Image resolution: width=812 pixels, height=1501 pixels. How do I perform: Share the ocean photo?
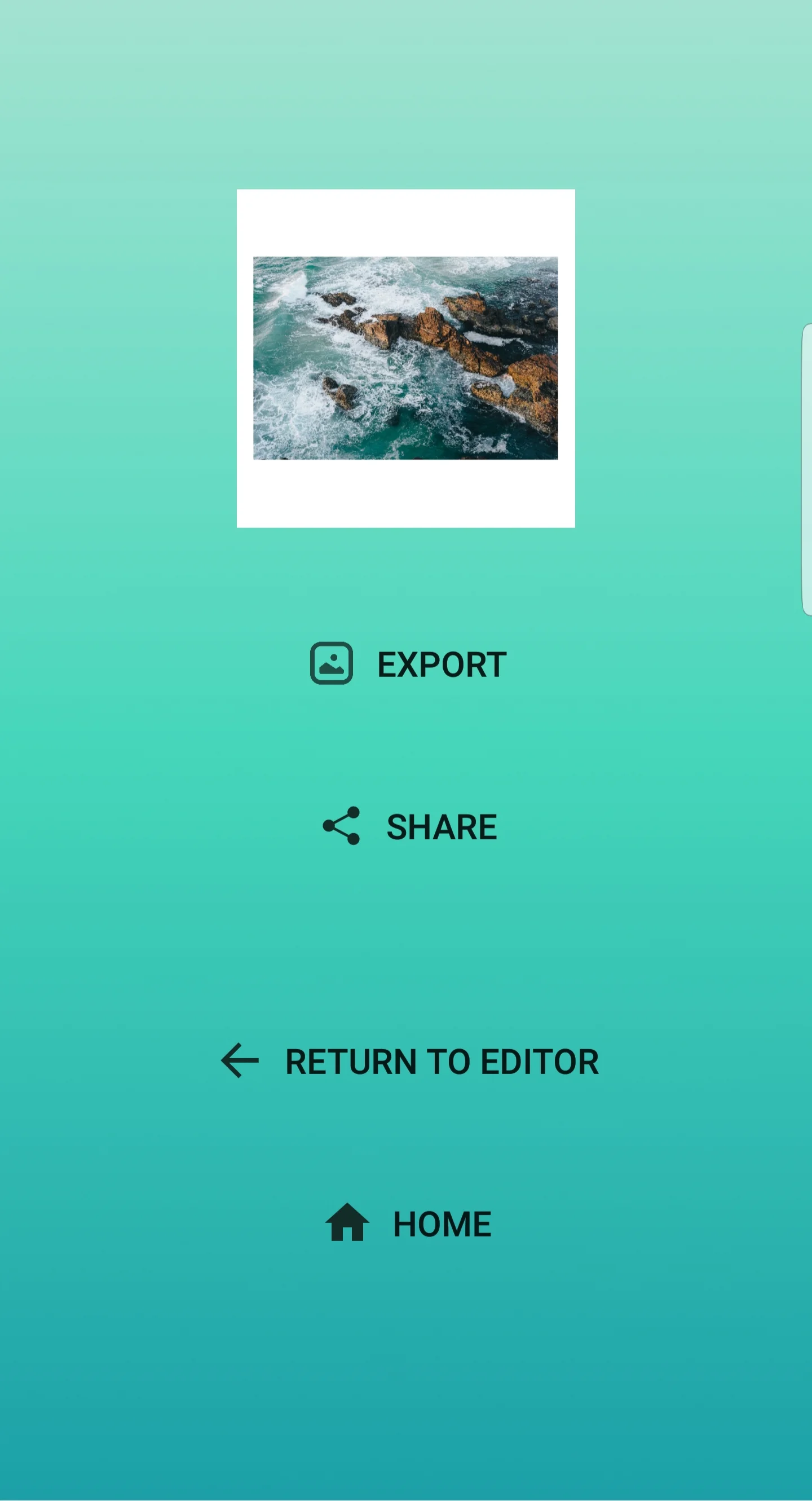click(x=410, y=826)
